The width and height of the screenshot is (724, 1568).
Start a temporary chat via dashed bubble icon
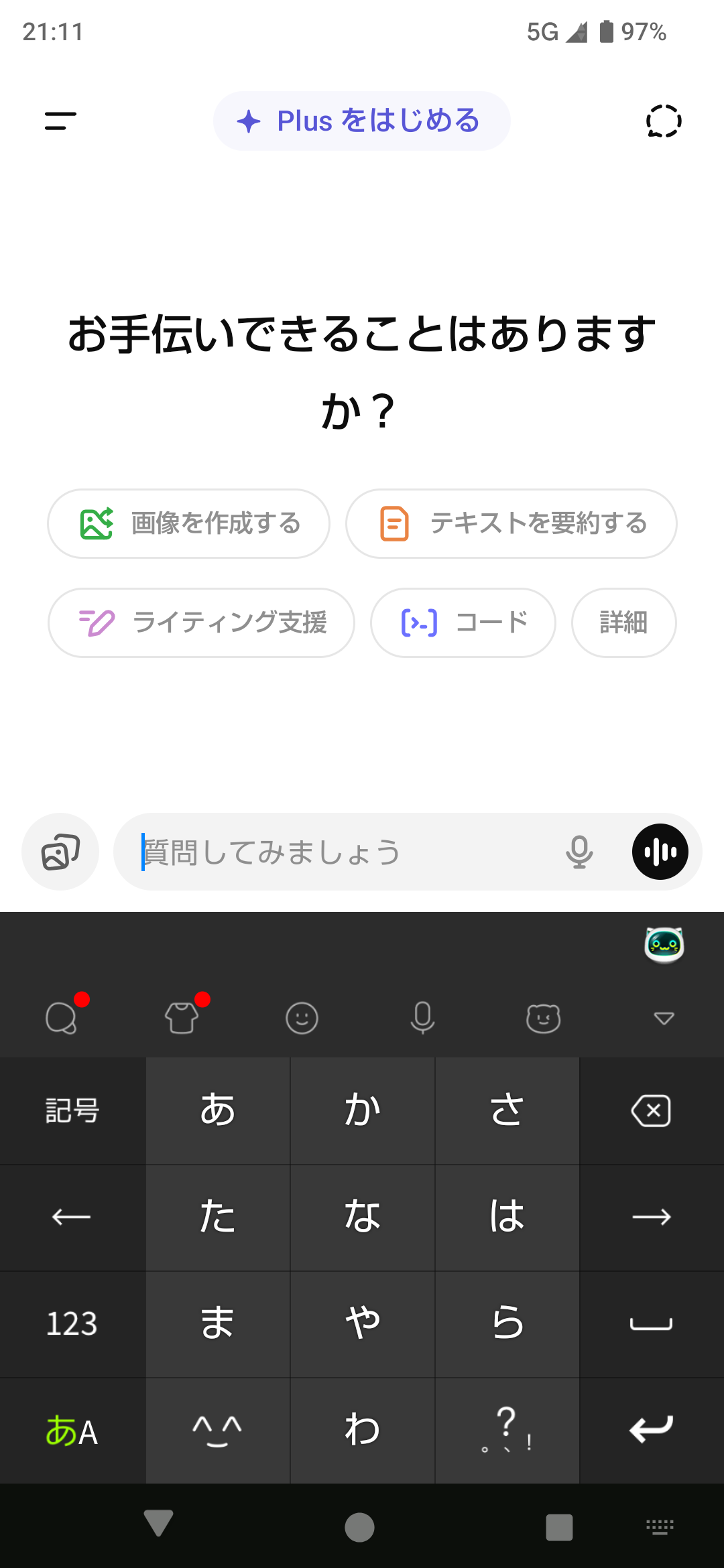pos(664,121)
